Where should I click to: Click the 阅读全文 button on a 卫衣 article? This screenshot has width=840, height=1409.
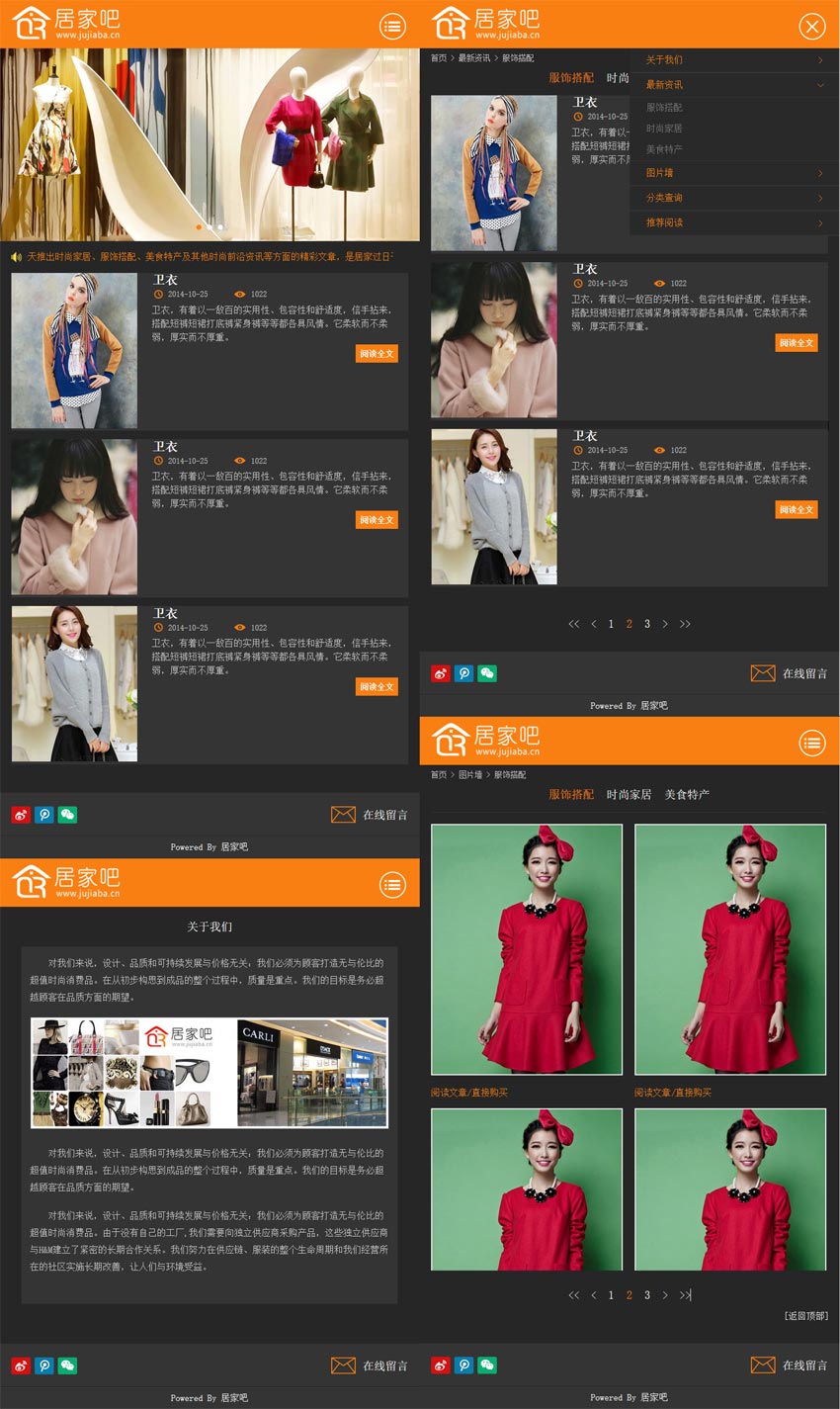[377, 353]
